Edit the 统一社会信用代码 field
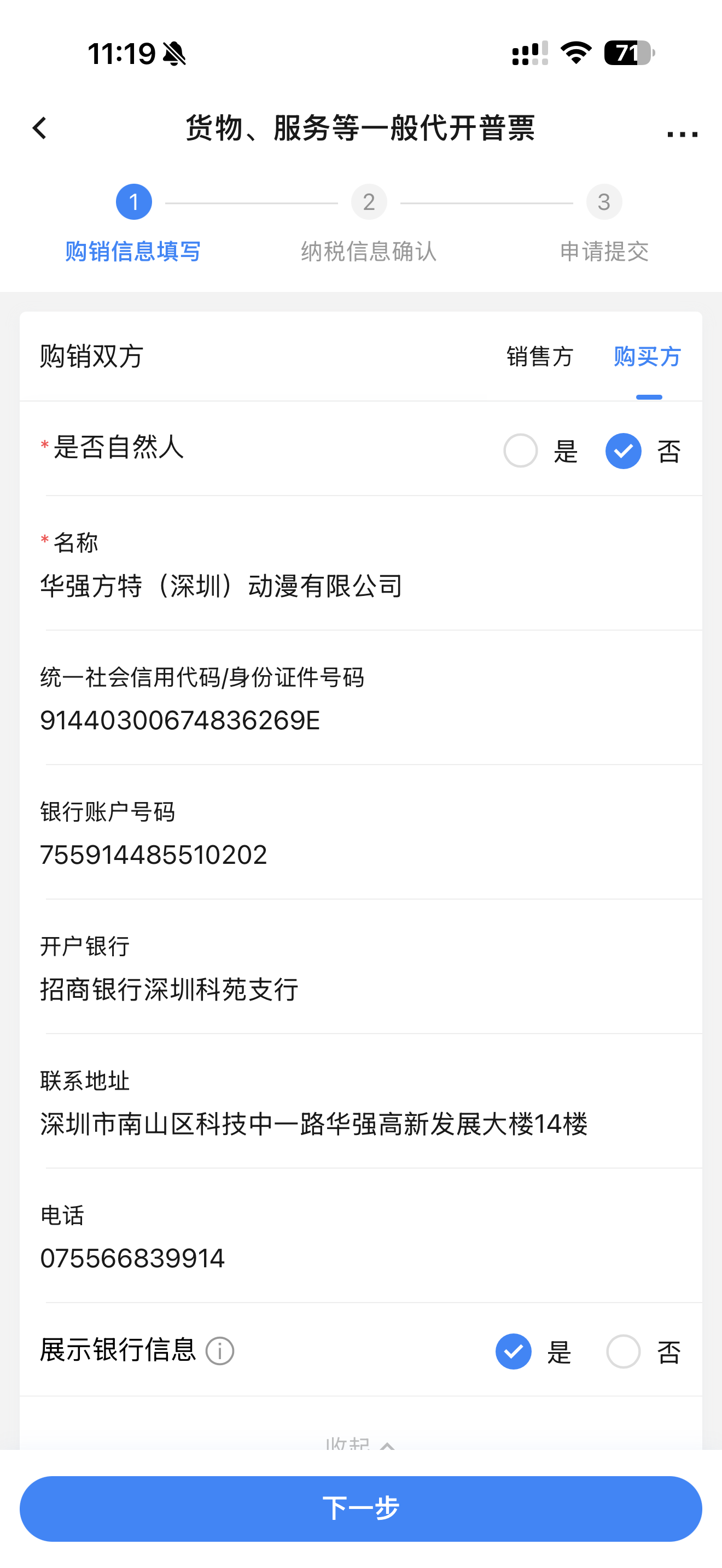 click(x=180, y=721)
